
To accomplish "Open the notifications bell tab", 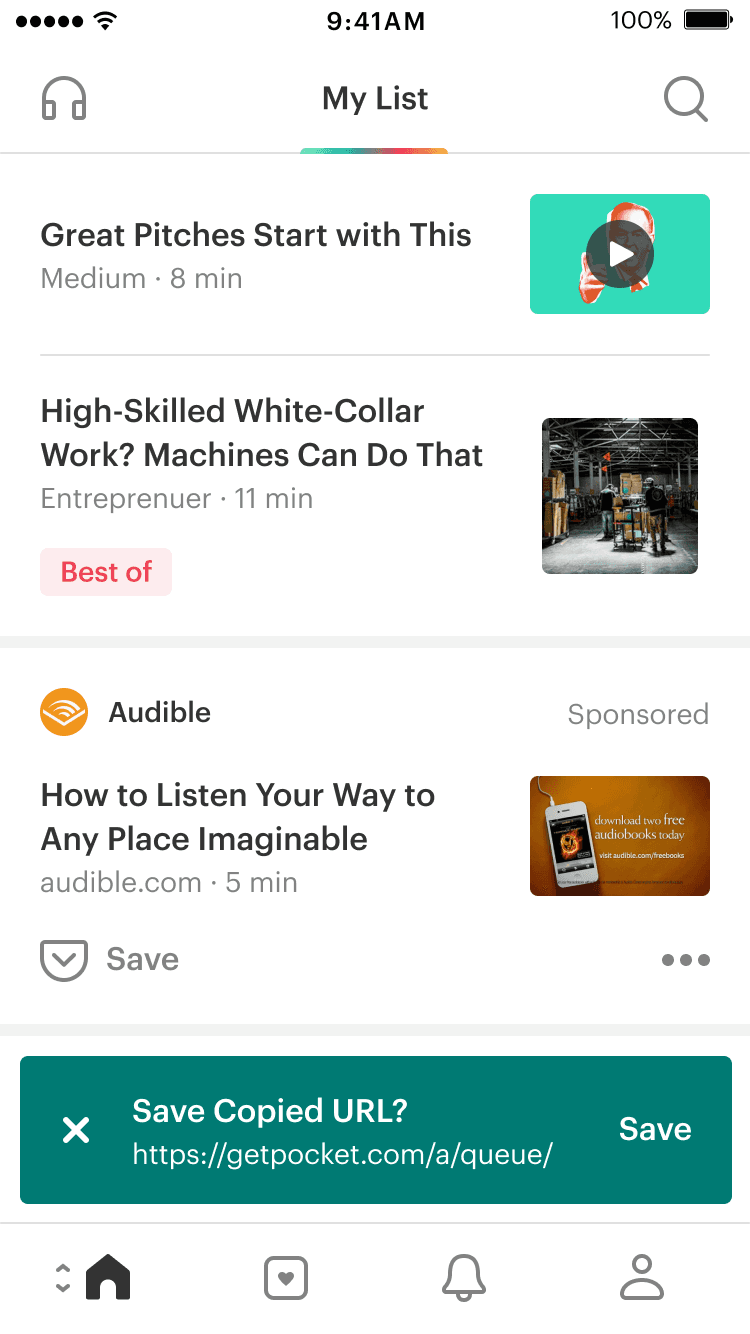I will [464, 1278].
